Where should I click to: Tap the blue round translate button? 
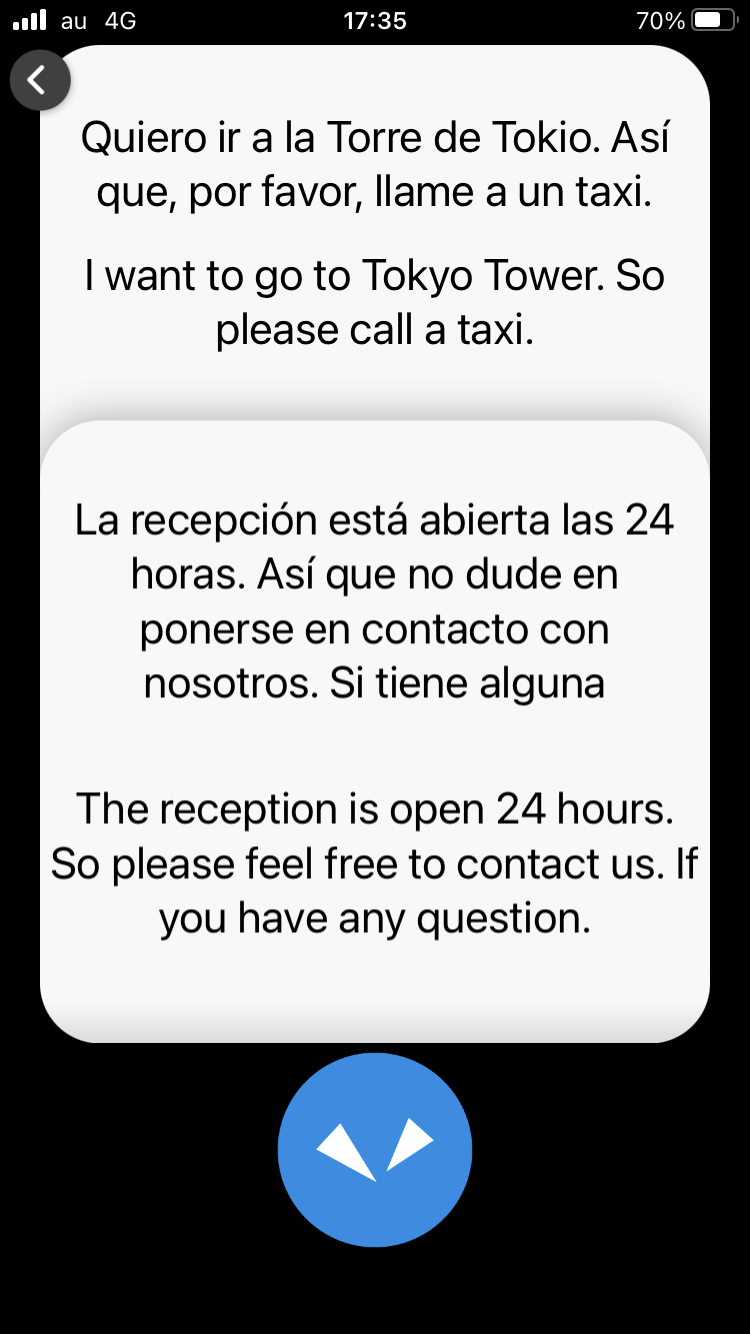[x=375, y=1149]
